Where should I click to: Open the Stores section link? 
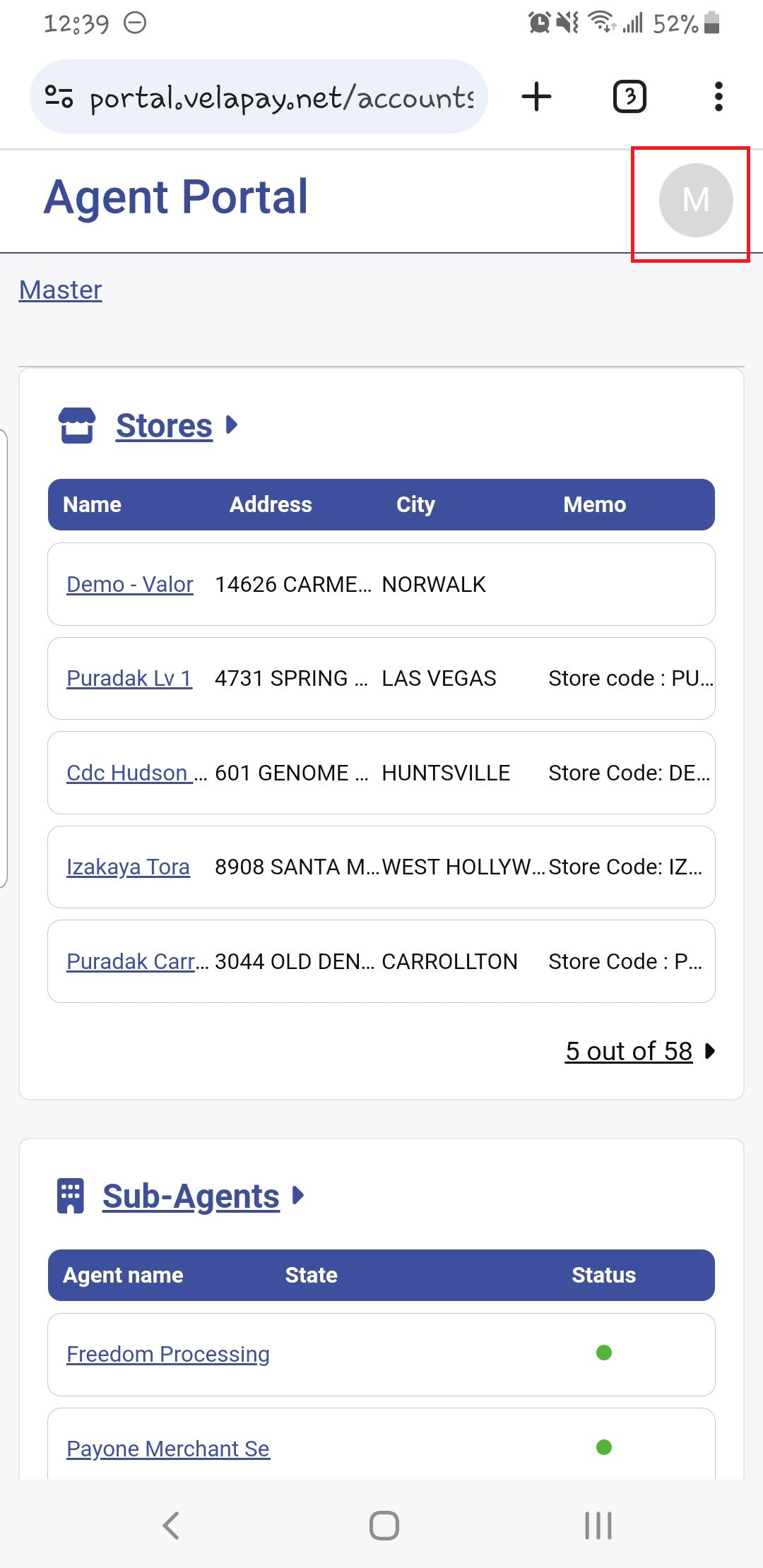(x=164, y=425)
